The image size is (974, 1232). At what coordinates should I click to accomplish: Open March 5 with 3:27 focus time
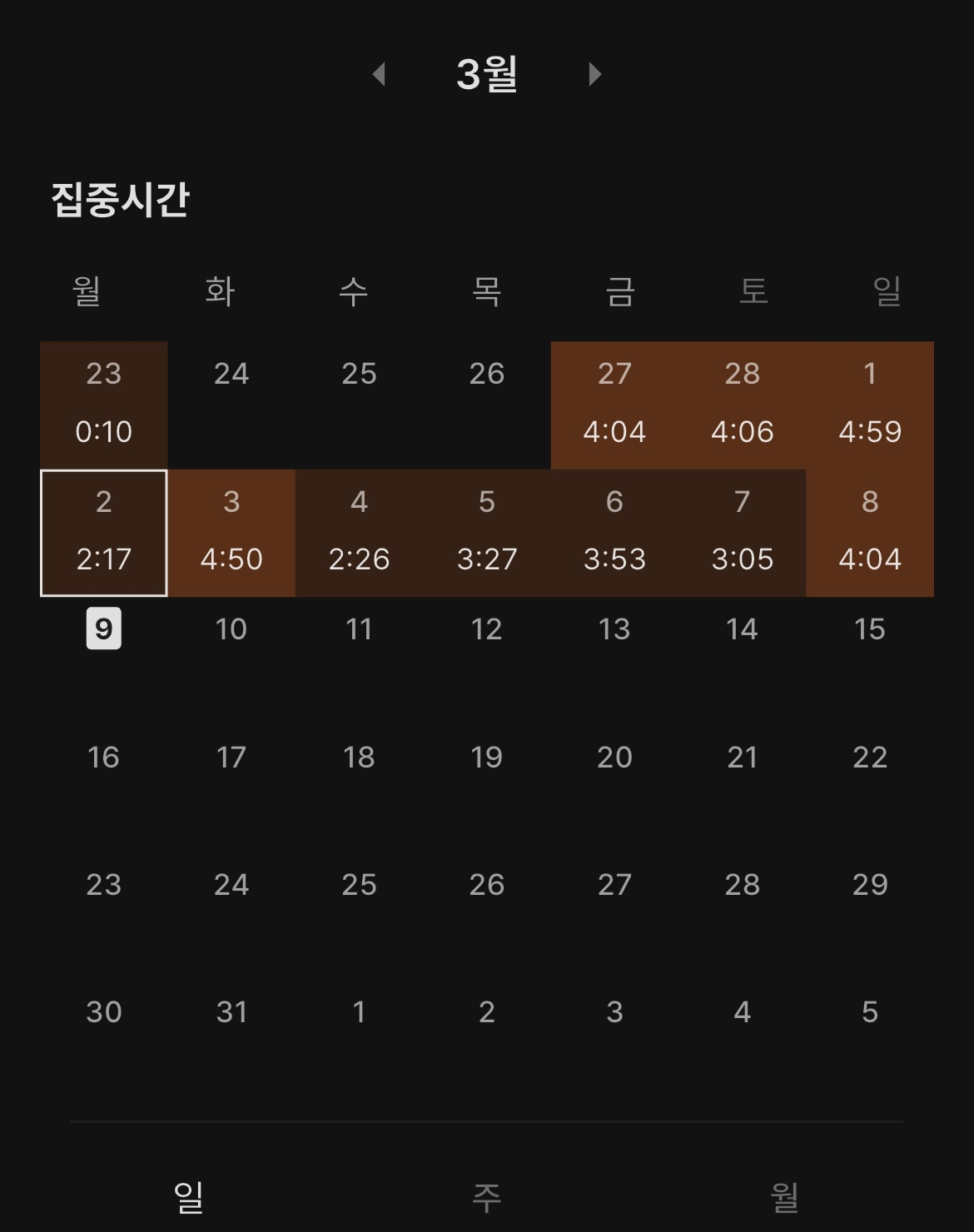point(487,533)
